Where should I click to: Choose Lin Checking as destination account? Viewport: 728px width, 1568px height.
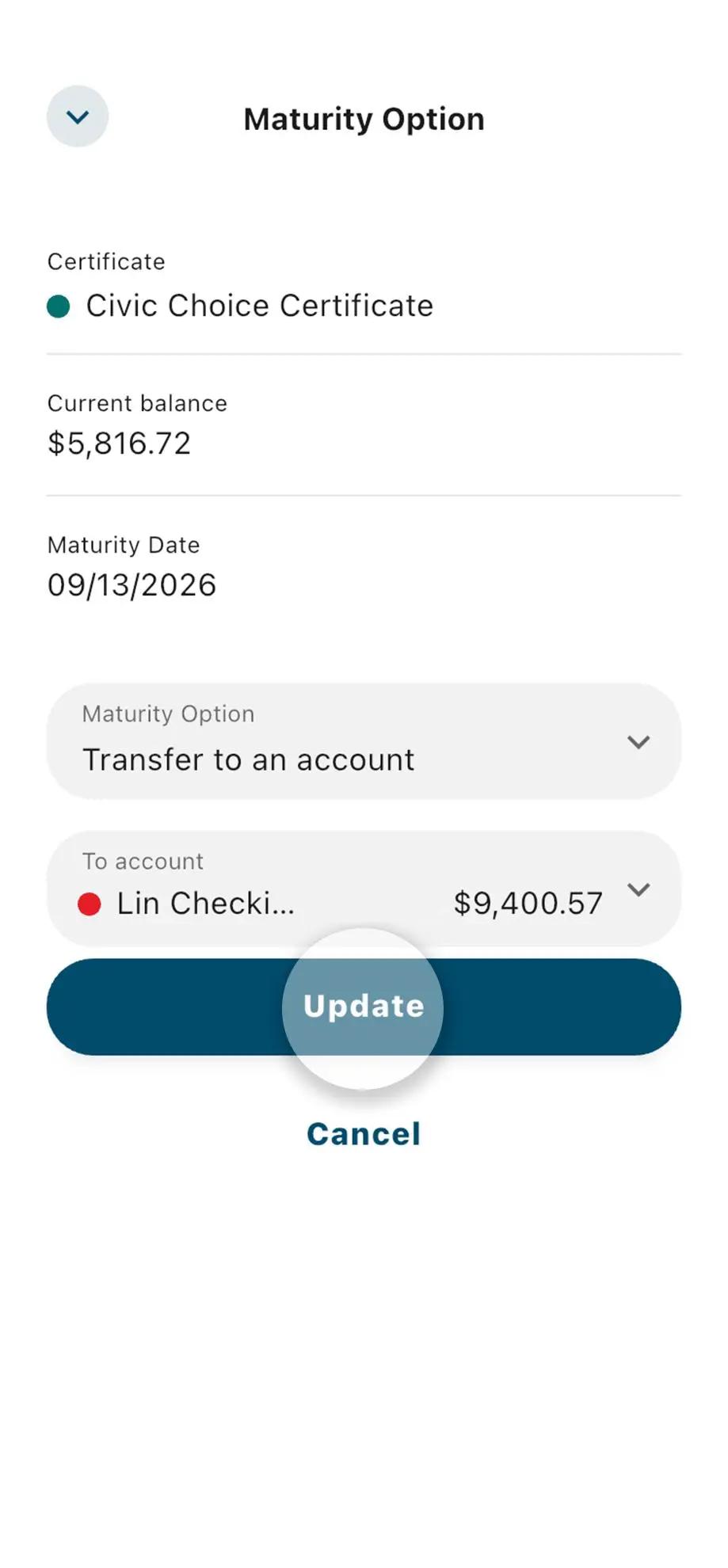pyautogui.click(x=204, y=903)
